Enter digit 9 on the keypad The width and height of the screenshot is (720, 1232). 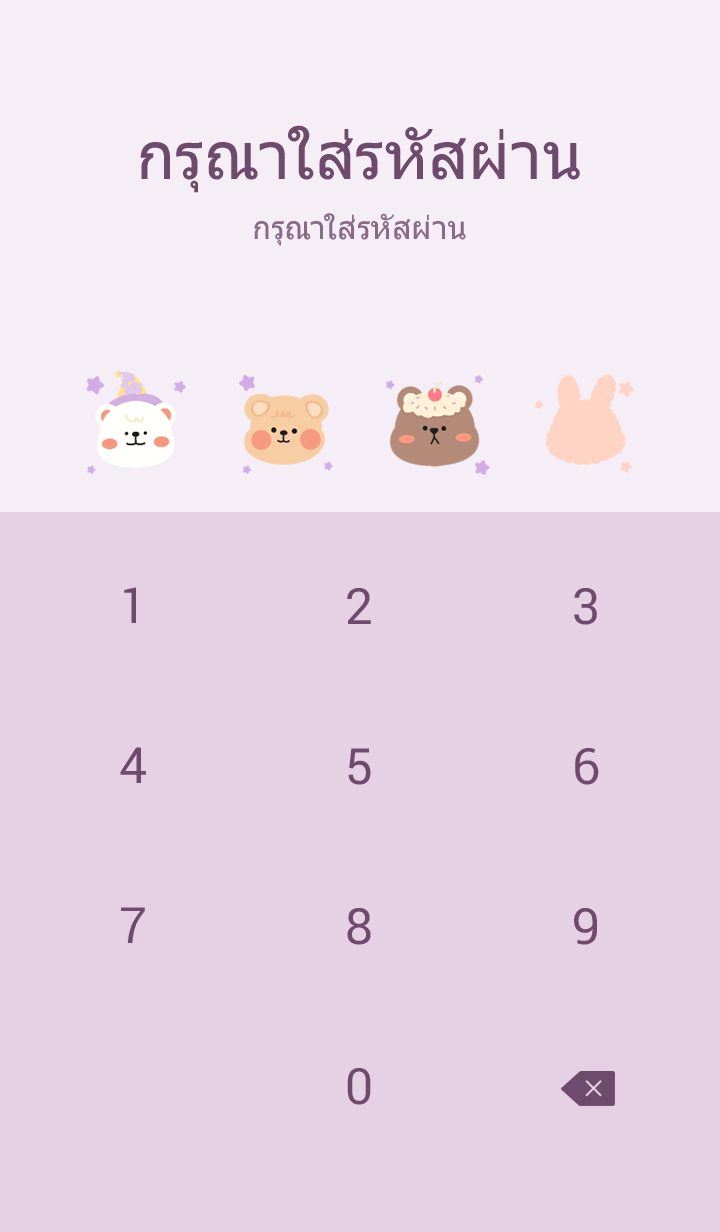click(585, 926)
